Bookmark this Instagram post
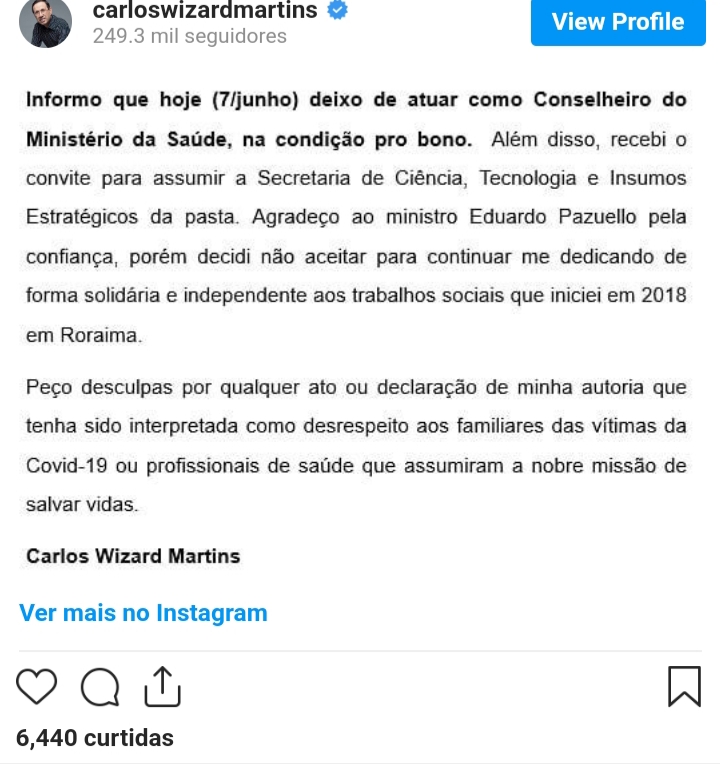This screenshot has height=764, width=720. pyautogui.click(x=684, y=686)
